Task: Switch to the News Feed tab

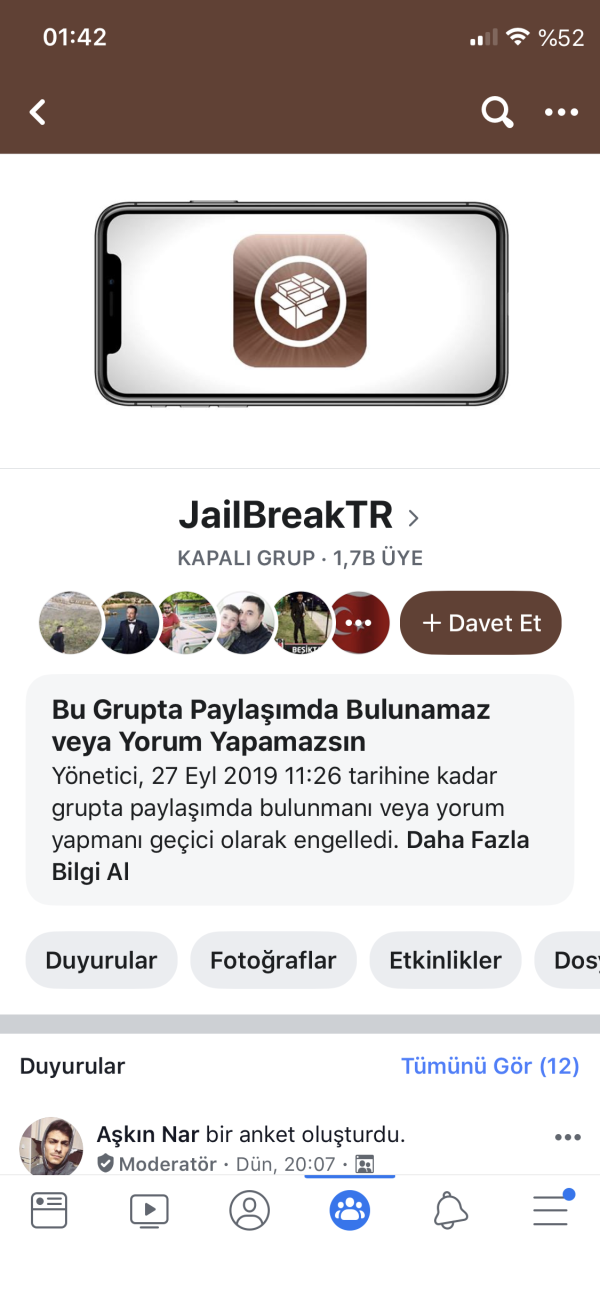Action: click(x=48, y=1211)
